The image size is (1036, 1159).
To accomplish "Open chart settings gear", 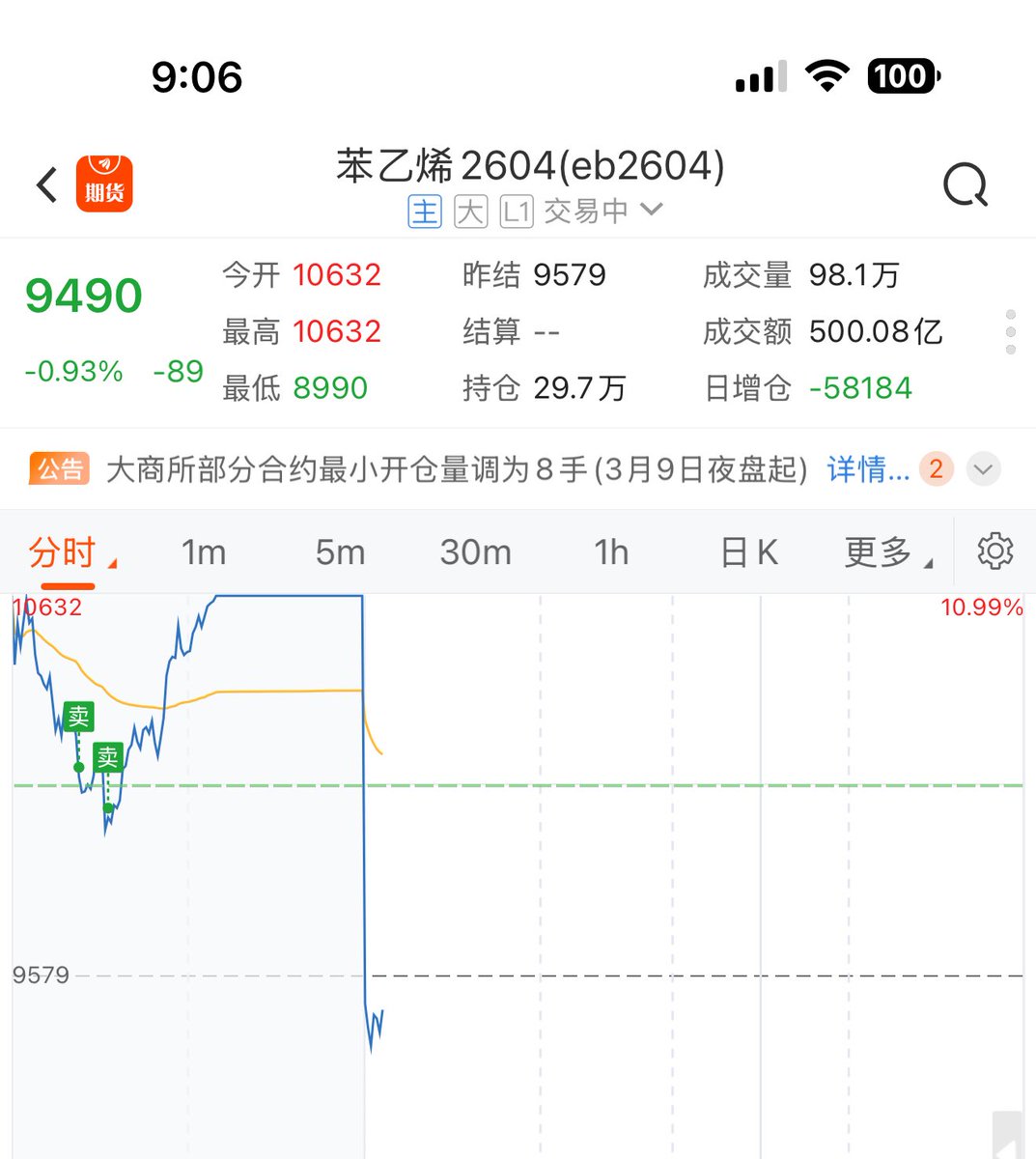I will click(x=995, y=551).
